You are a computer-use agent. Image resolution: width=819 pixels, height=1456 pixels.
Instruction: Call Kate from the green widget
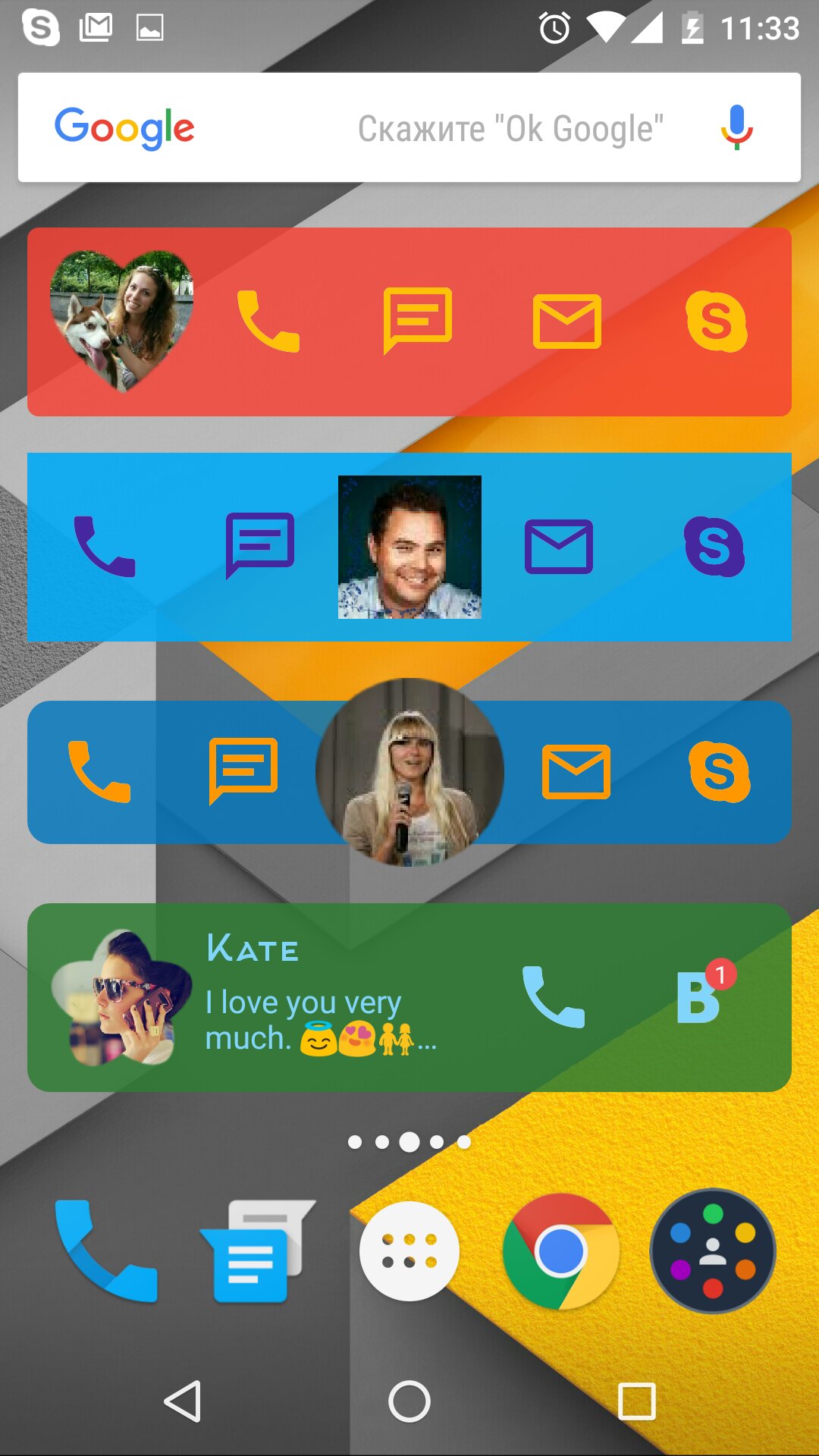(554, 996)
